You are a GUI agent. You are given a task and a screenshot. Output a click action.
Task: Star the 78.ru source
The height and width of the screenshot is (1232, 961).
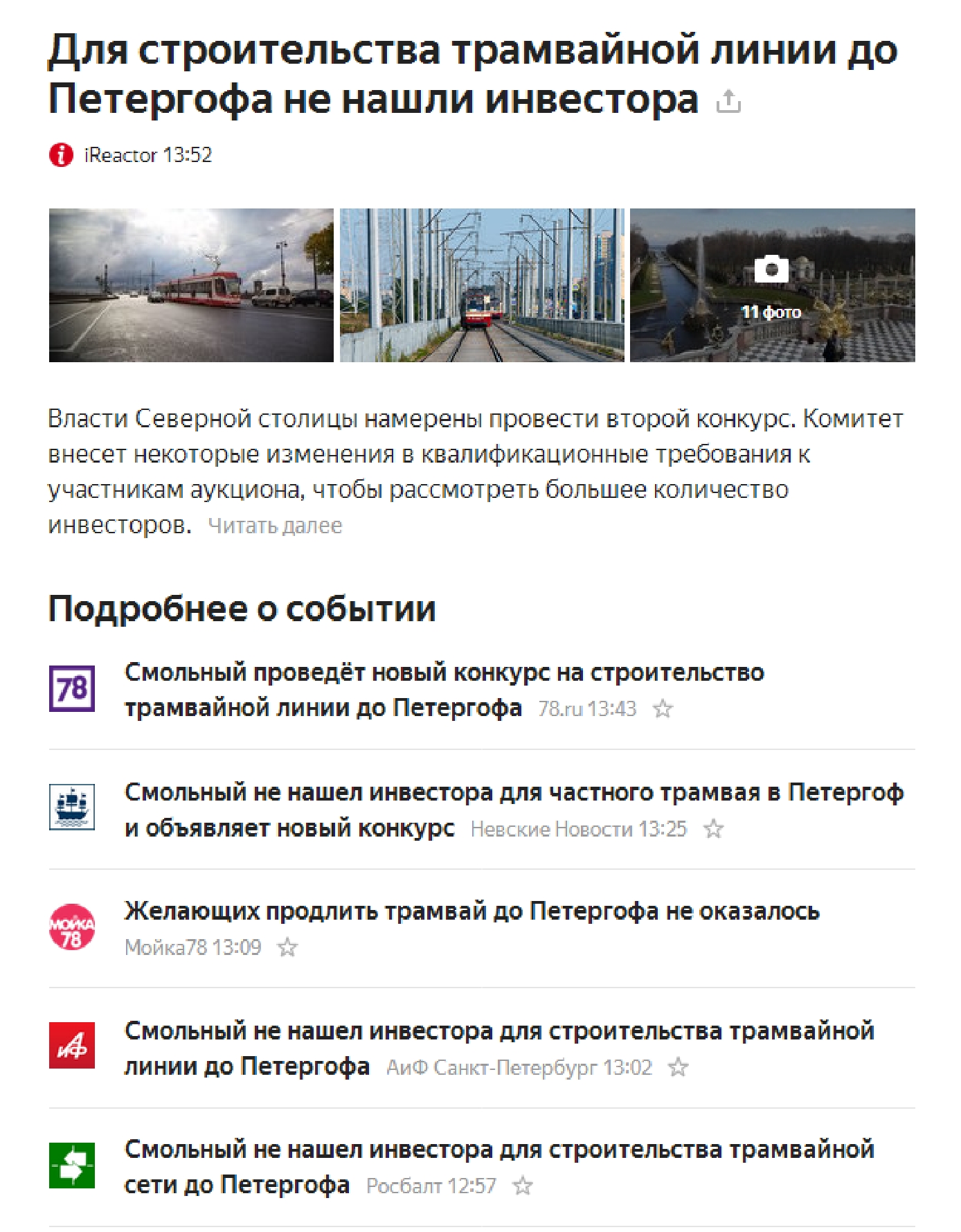pyautogui.click(x=663, y=708)
